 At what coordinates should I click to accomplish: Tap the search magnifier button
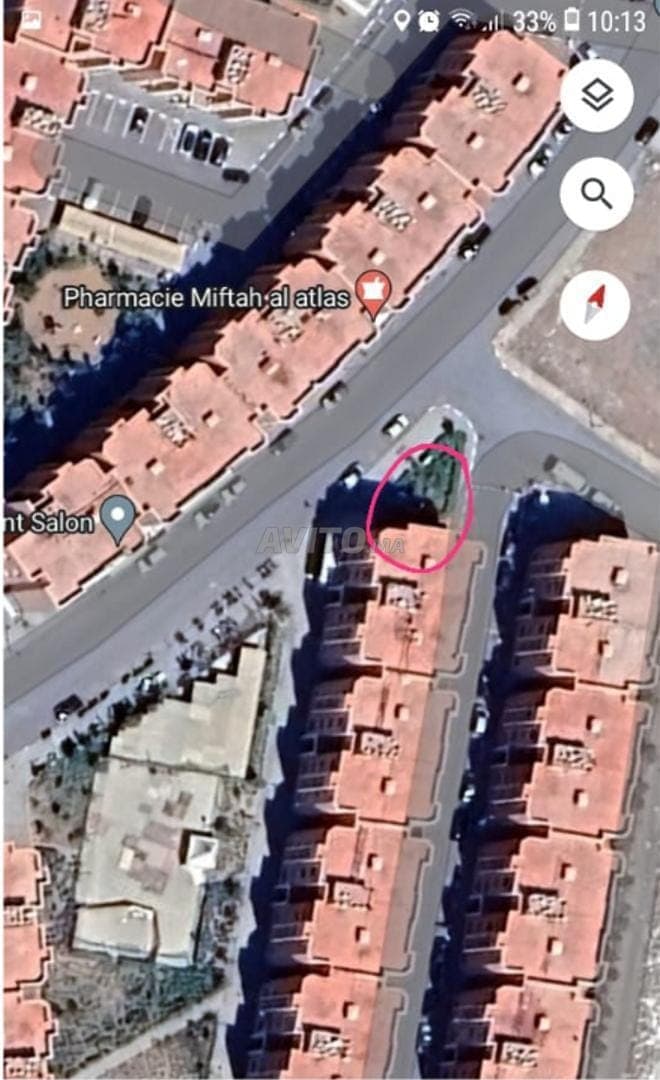[x=597, y=195]
